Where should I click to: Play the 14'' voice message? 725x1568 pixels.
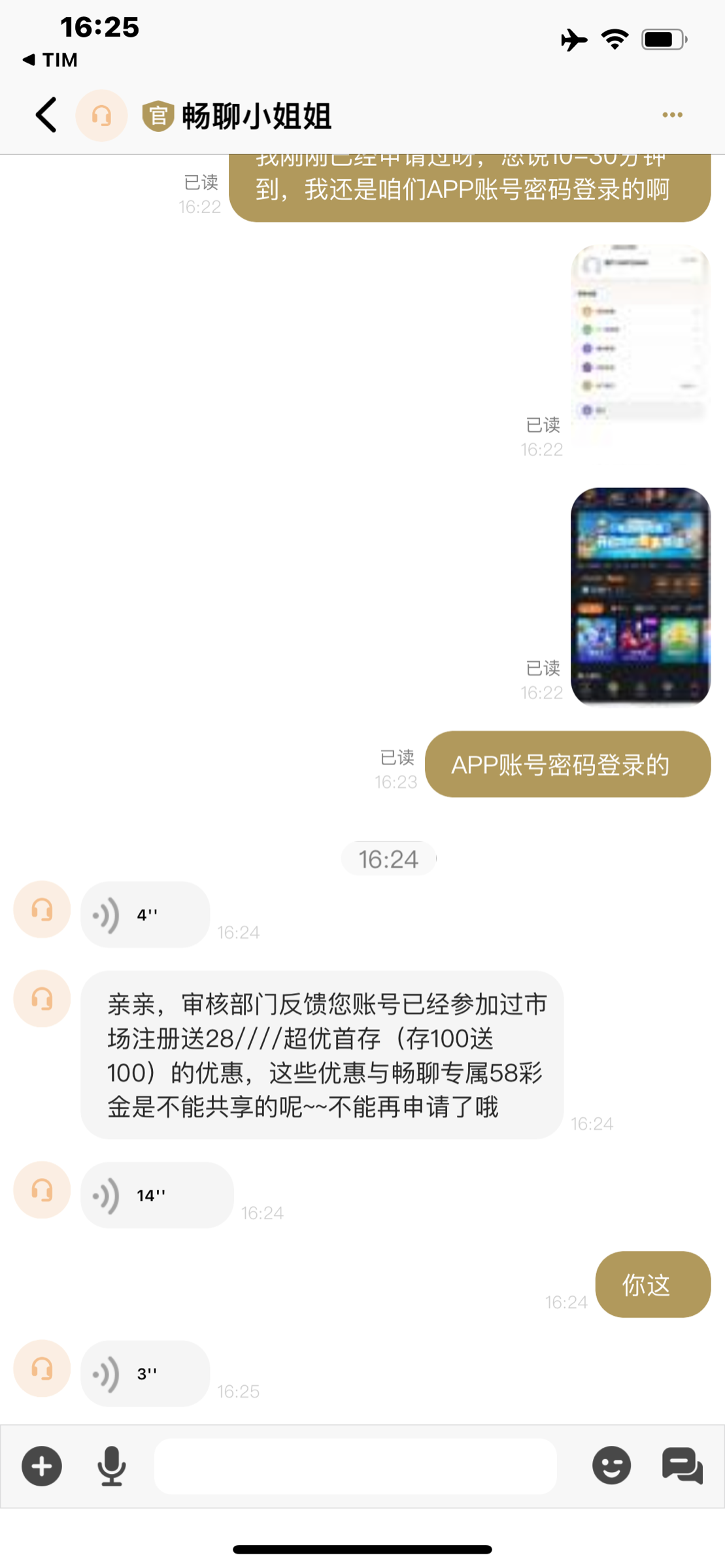coord(156,1195)
